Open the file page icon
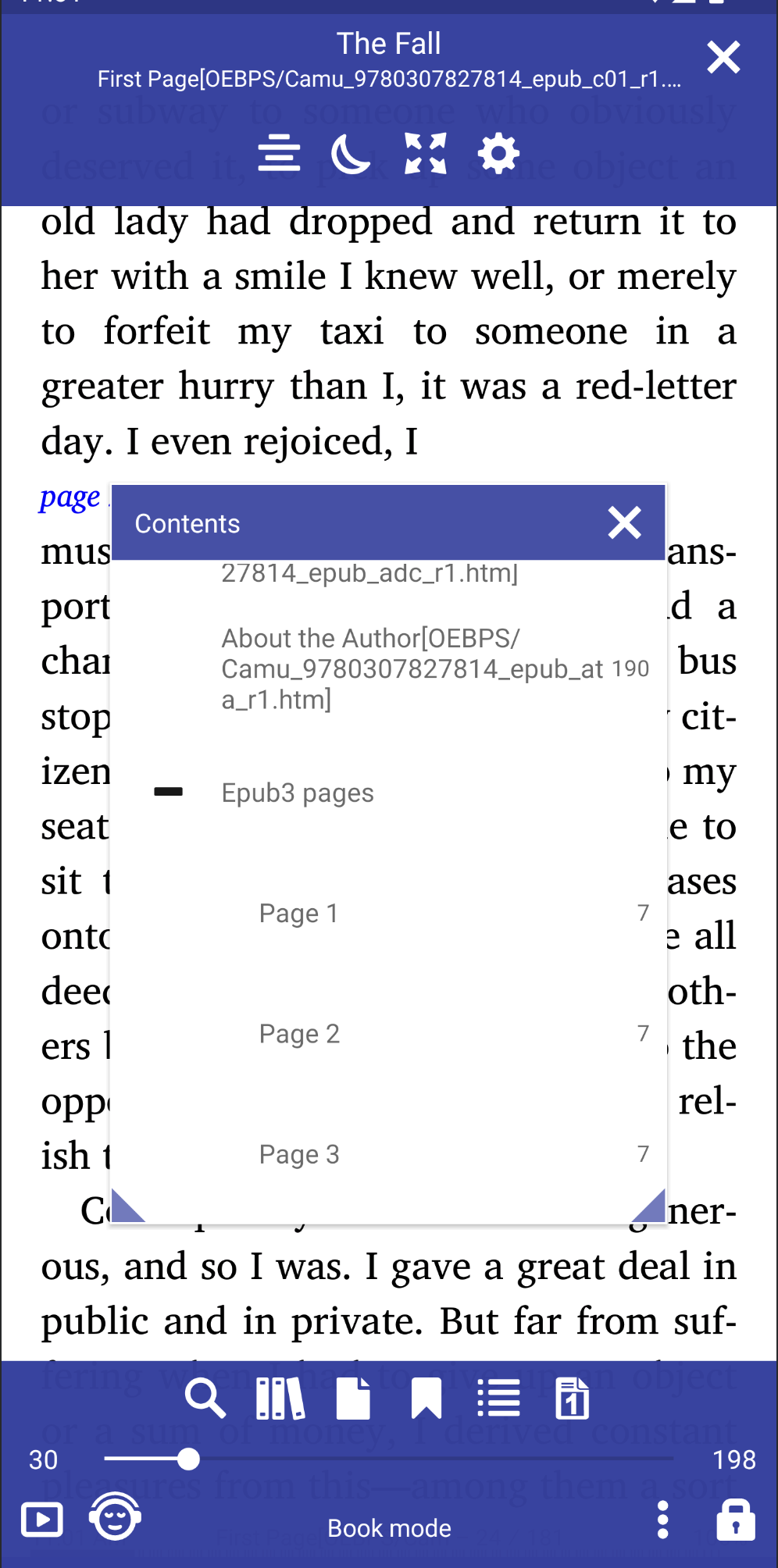Screen dimensions: 778x1568 point(353,1399)
